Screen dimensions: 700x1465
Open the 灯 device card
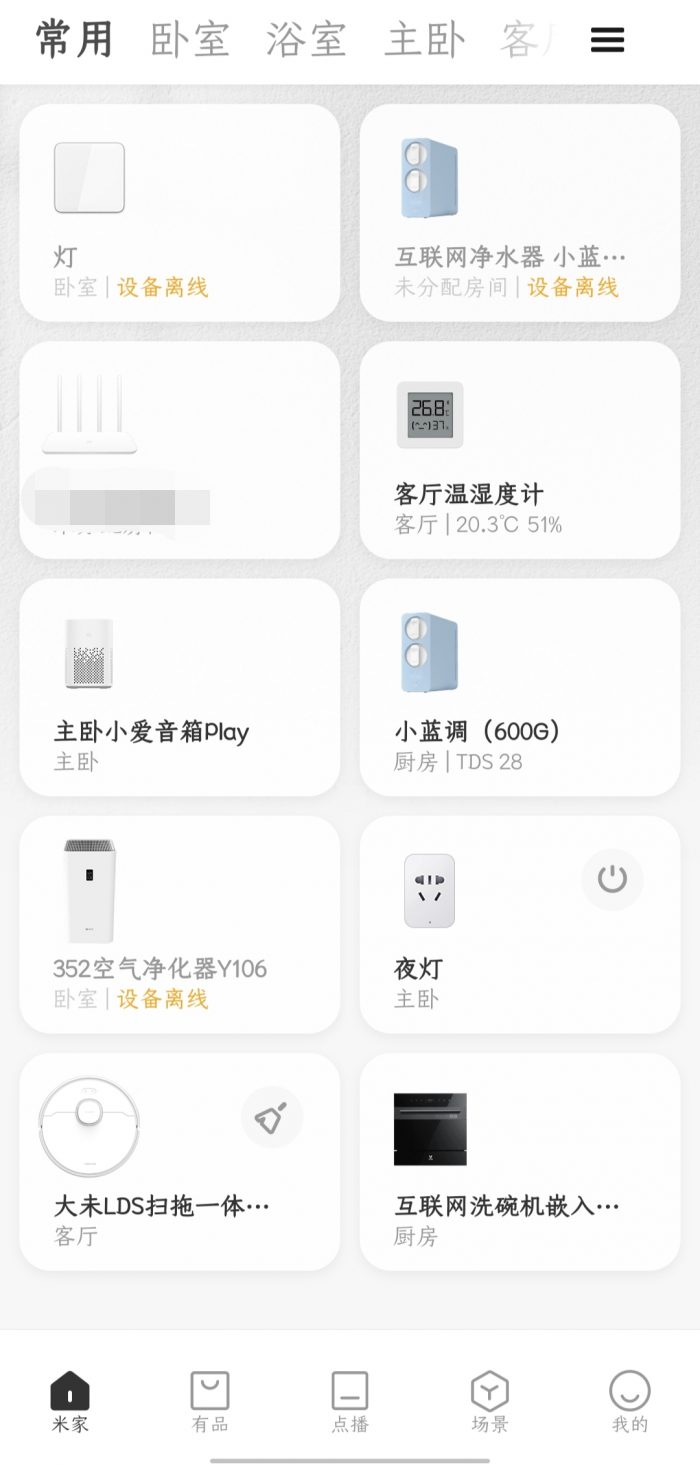pos(180,213)
